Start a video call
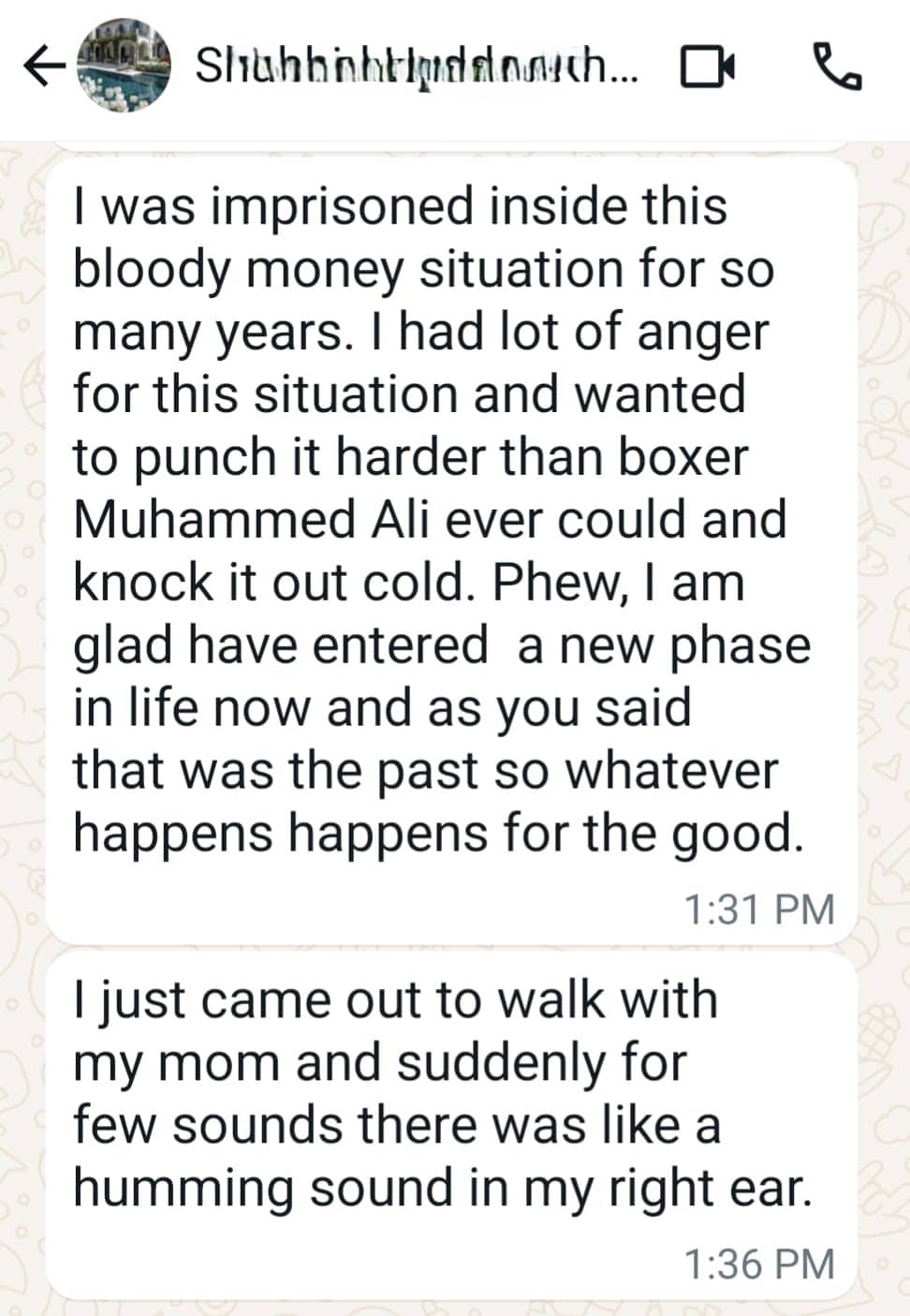Screen dimensions: 910x1316 [x=708, y=67]
